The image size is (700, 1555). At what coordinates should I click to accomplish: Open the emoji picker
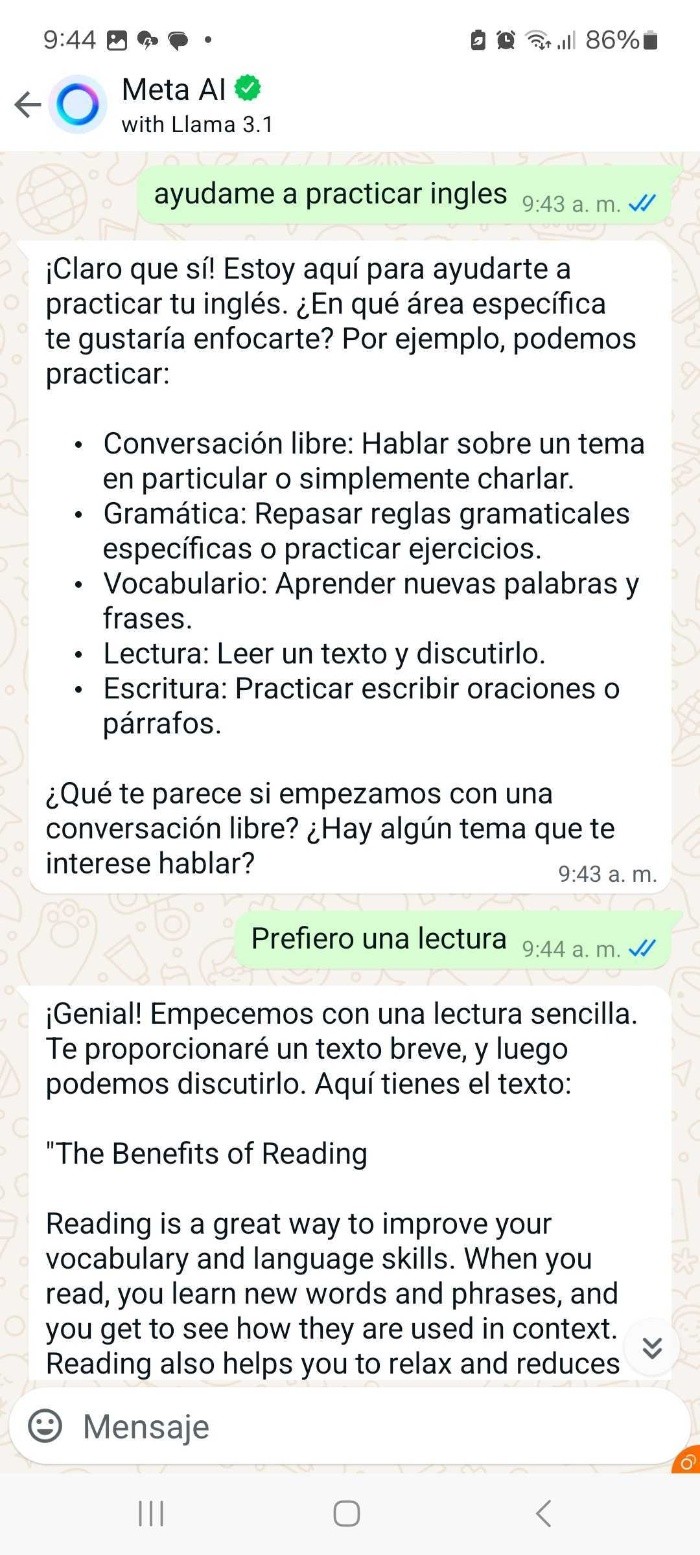[x=45, y=1426]
